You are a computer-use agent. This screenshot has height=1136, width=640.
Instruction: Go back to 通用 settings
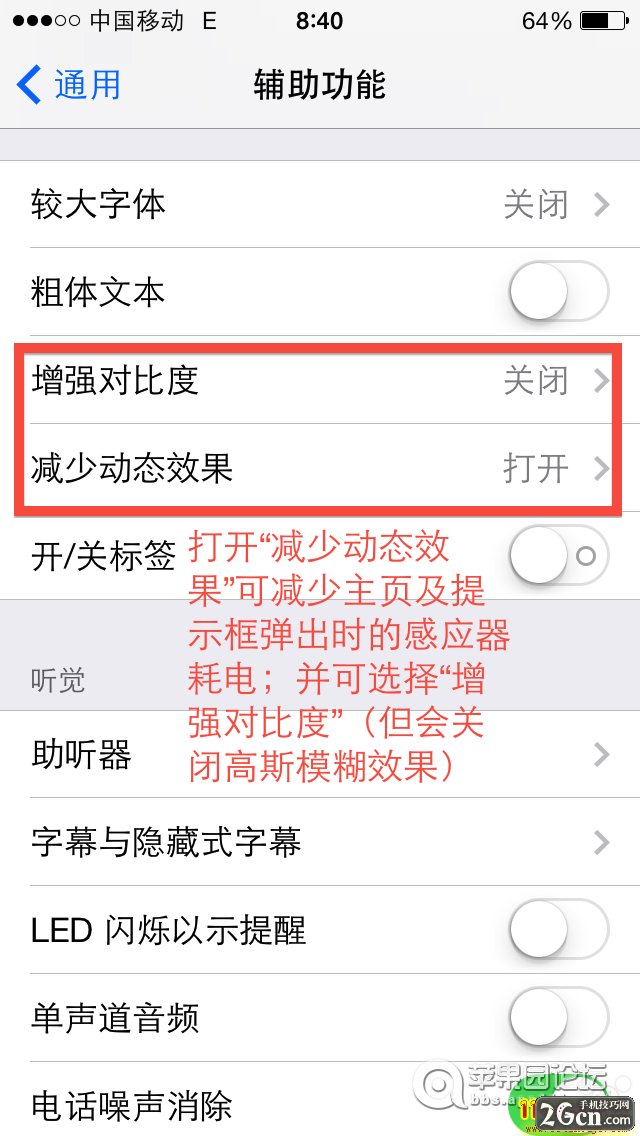70,84
